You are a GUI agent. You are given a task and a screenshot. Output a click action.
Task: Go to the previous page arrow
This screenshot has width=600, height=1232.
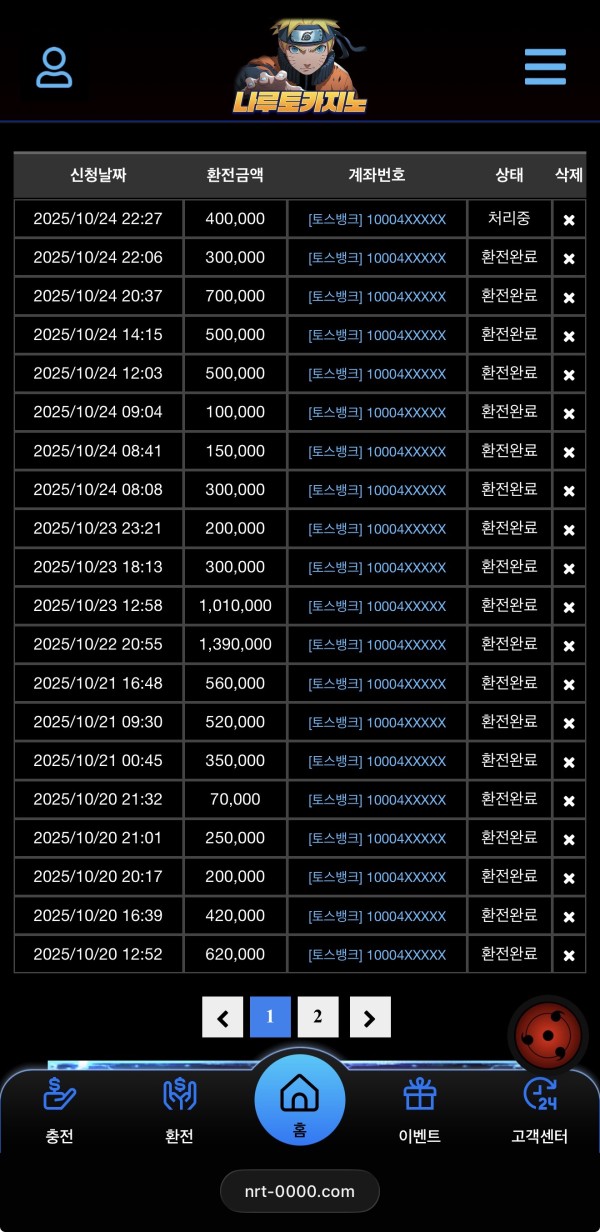(222, 1018)
